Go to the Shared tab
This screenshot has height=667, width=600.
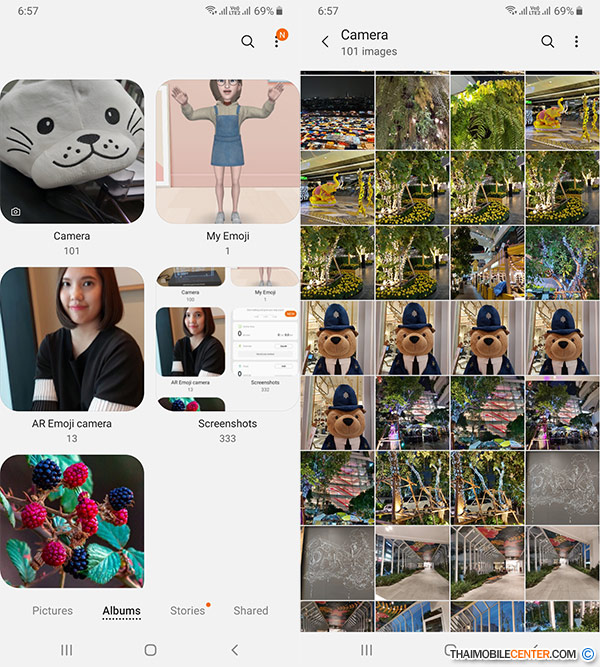pos(251,610)
